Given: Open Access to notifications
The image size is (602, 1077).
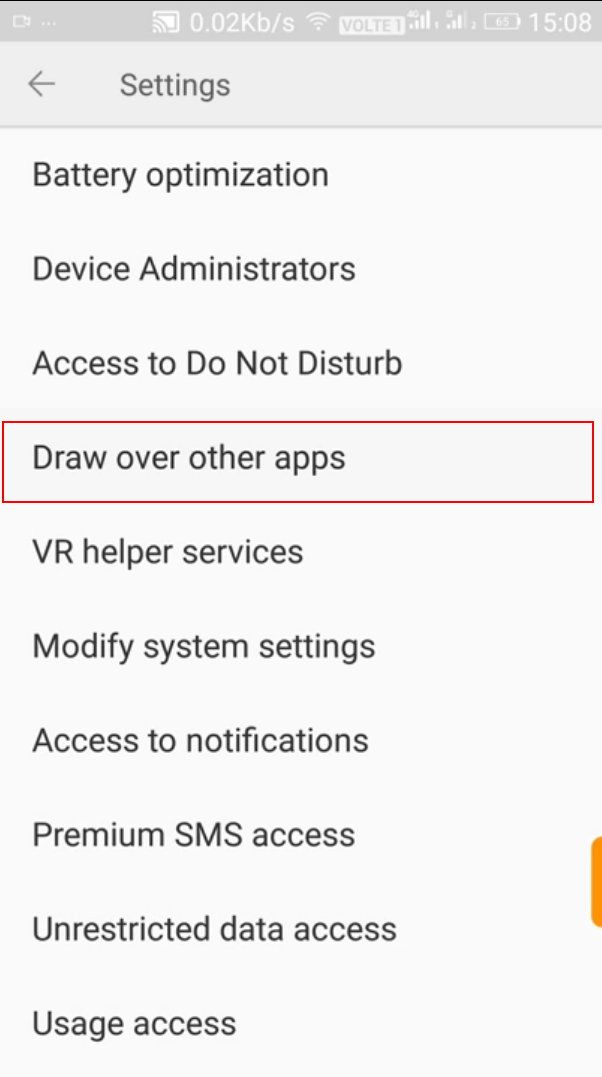Looking at the screenshot, I should pos(301,740).
